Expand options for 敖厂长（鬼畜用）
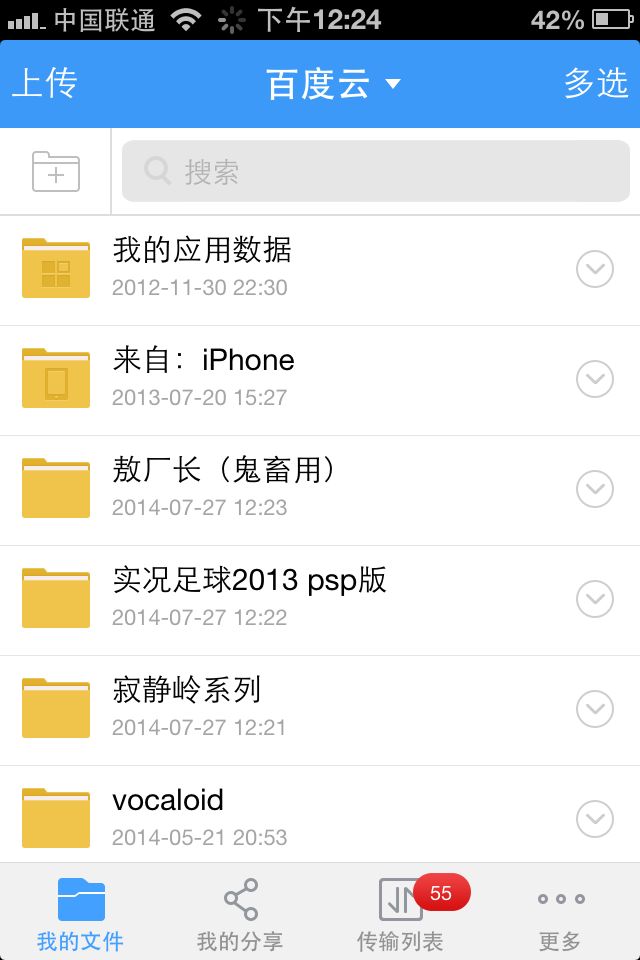The image size is (640, 960). (595, 489)
